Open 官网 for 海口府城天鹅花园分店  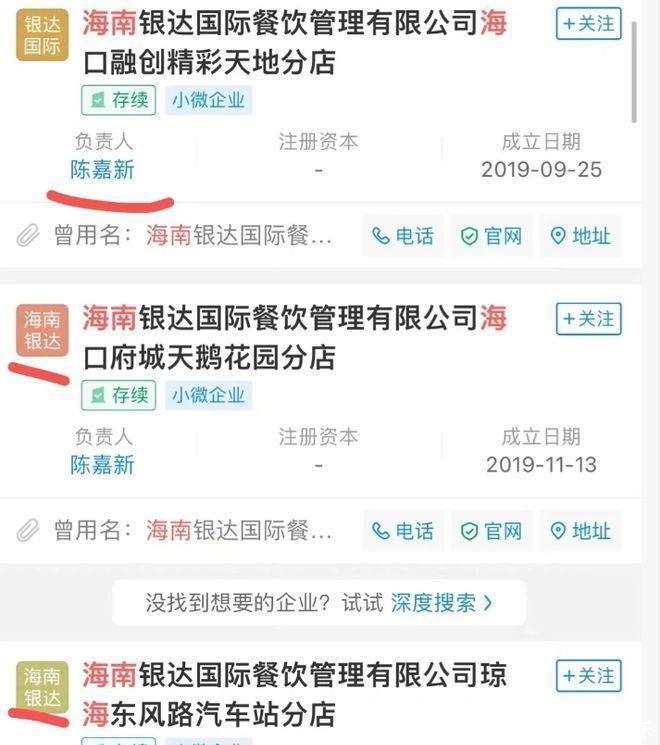pos(491,531)
